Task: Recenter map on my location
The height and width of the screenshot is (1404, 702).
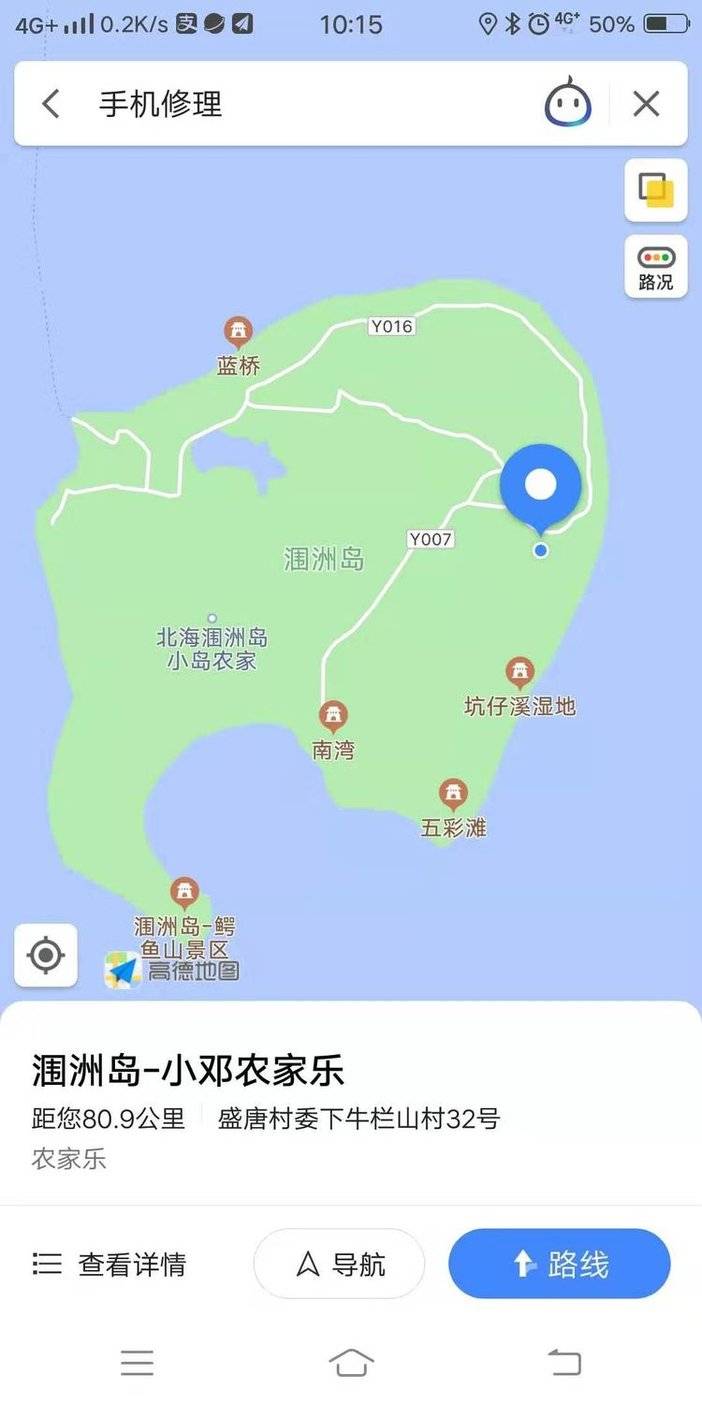Action: (46, 955)
